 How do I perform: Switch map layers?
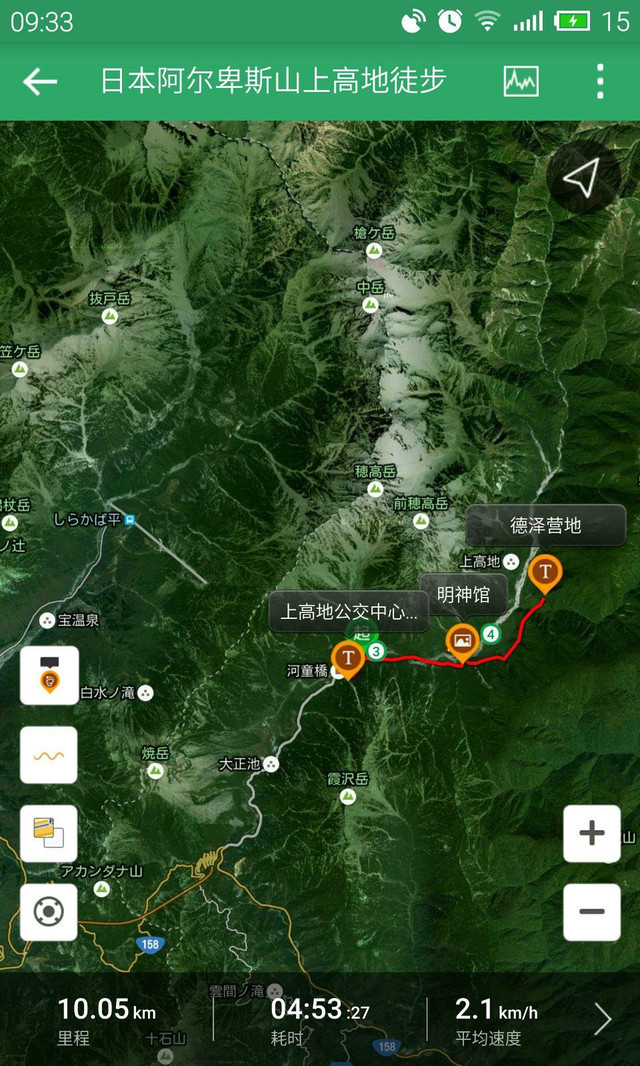(x=49, y=833)
